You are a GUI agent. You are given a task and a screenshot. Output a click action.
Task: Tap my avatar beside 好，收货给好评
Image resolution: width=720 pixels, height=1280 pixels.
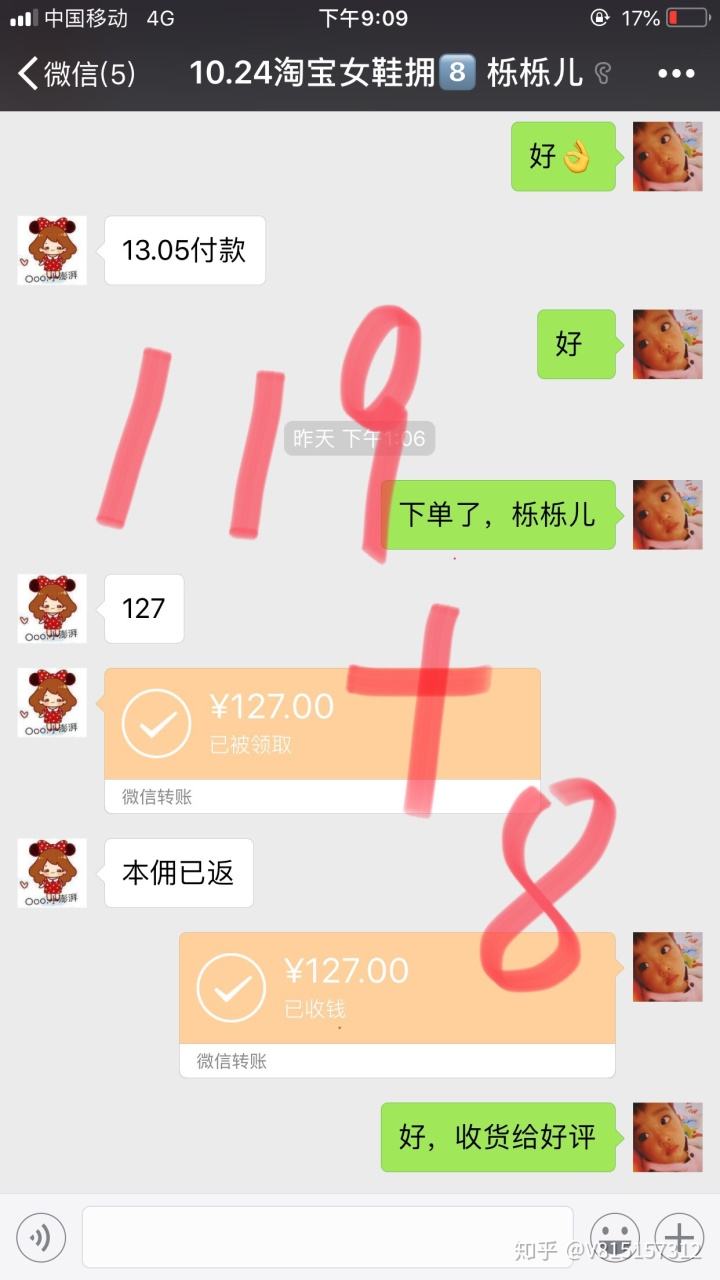(668, 1137)
